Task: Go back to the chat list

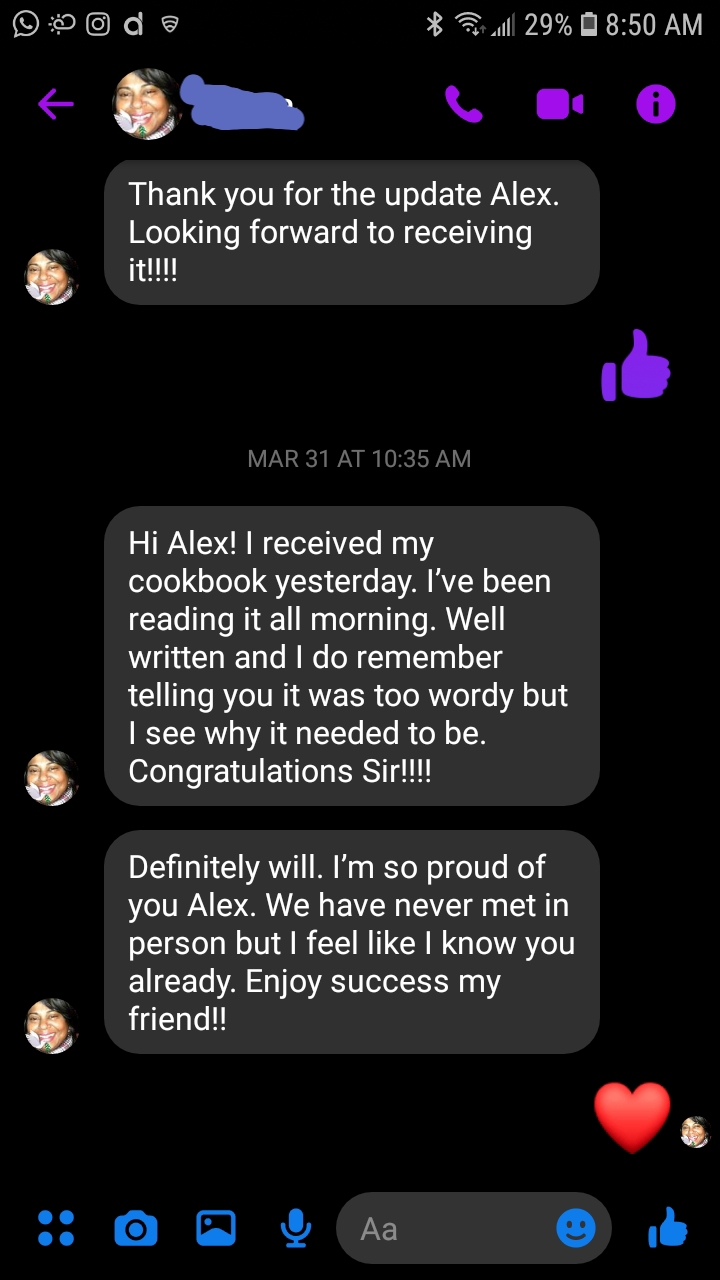Action: point(56,104)
